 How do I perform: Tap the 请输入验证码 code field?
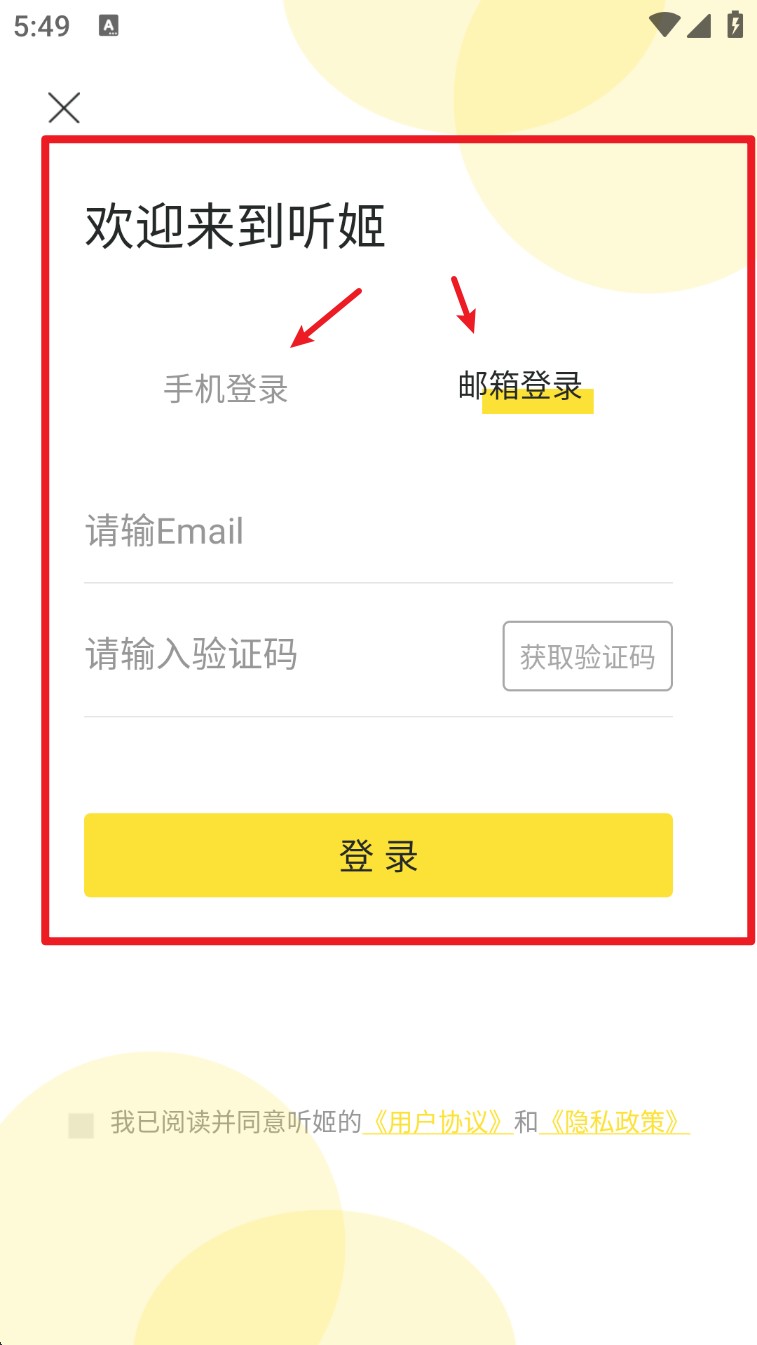[x=290, y=656]
